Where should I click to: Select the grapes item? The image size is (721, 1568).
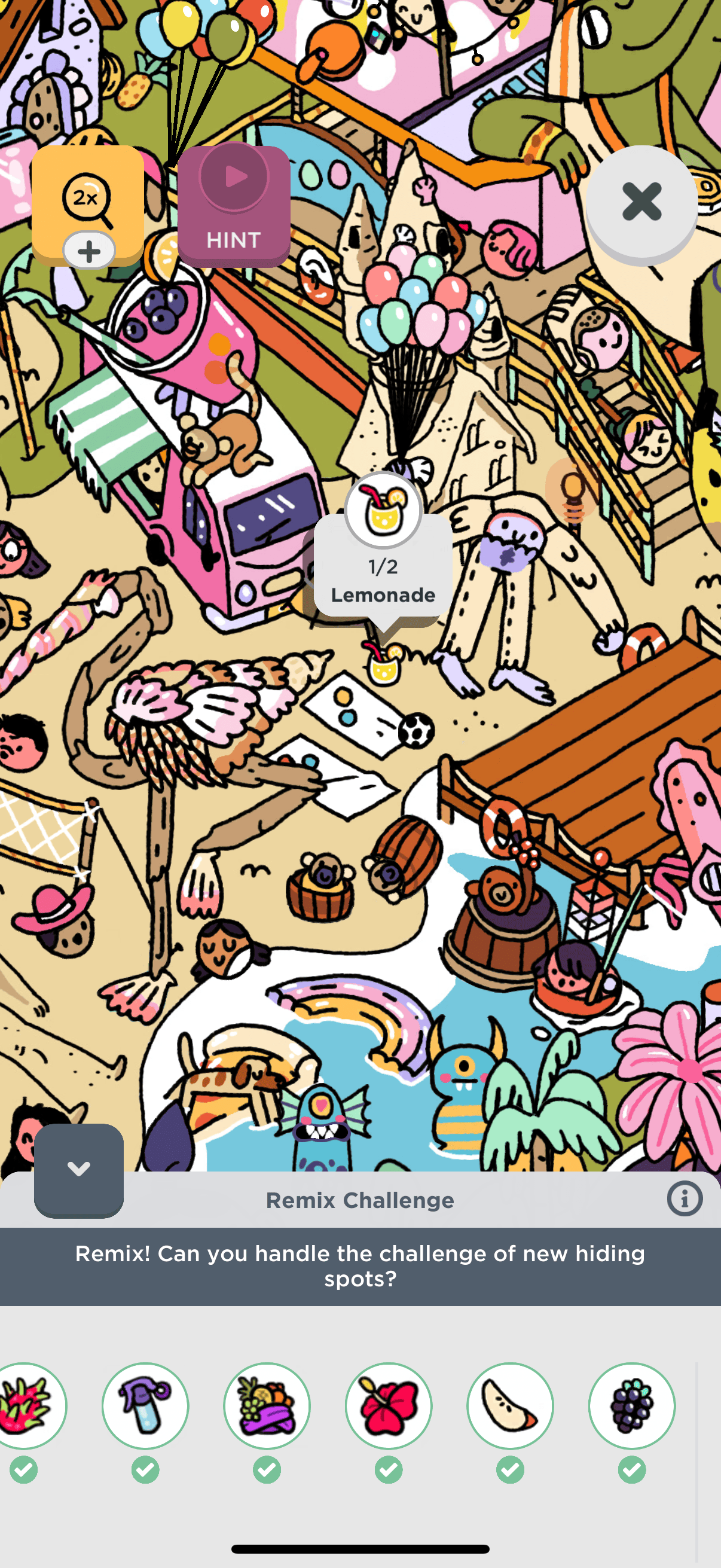tap(631, 1405)
